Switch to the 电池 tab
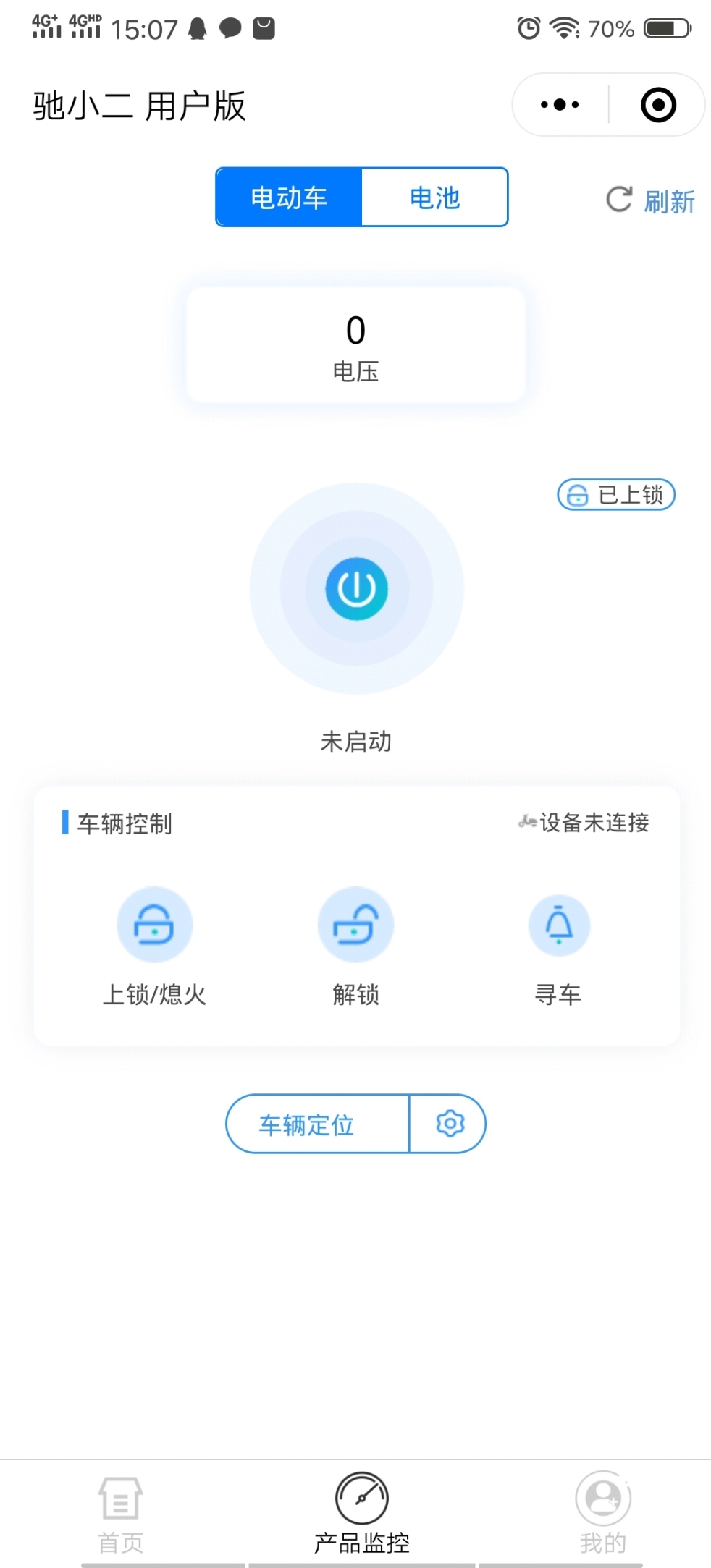Screen dimensions: 711x1568 [434, 197]
